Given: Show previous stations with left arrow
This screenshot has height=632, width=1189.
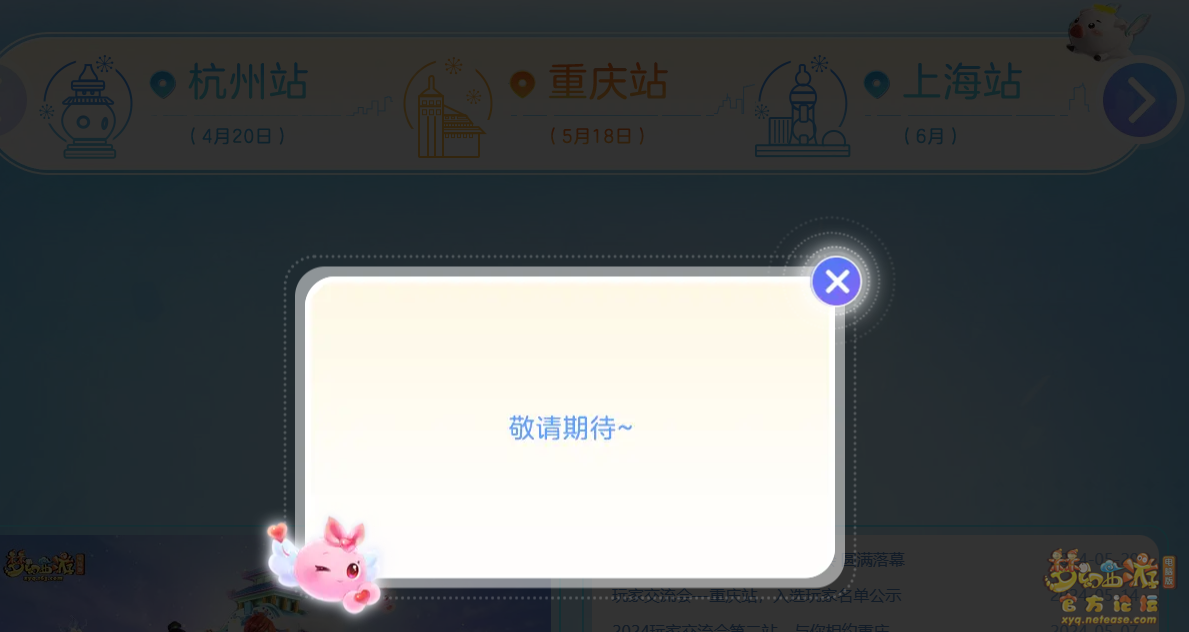Looking at the screenshot, I should coord(10,100).
